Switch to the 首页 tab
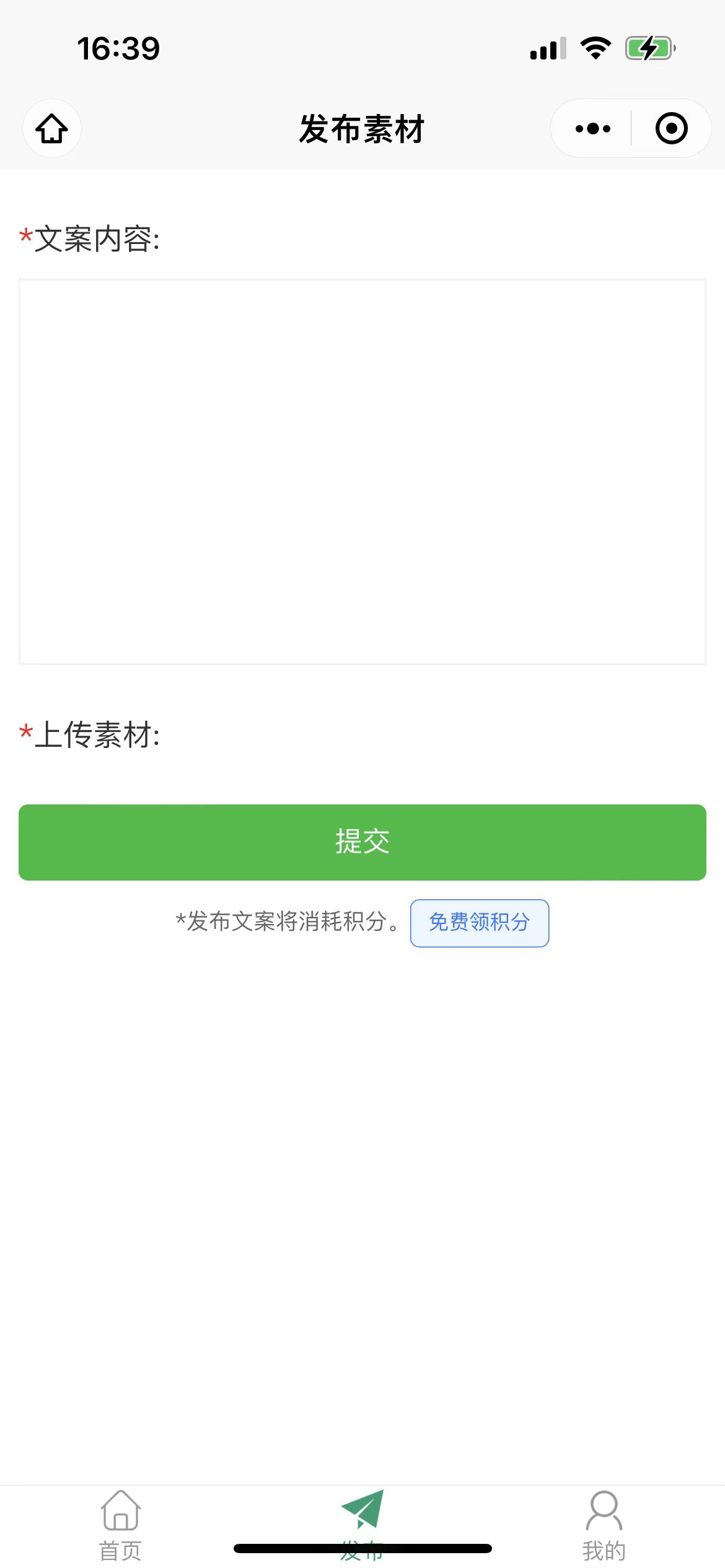Viewport: 725px width, 1568px height. tap(121, 1525)
